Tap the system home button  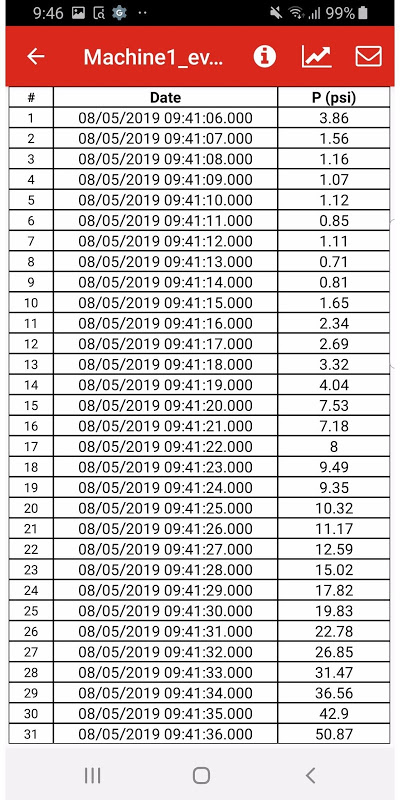pos(201,776)
